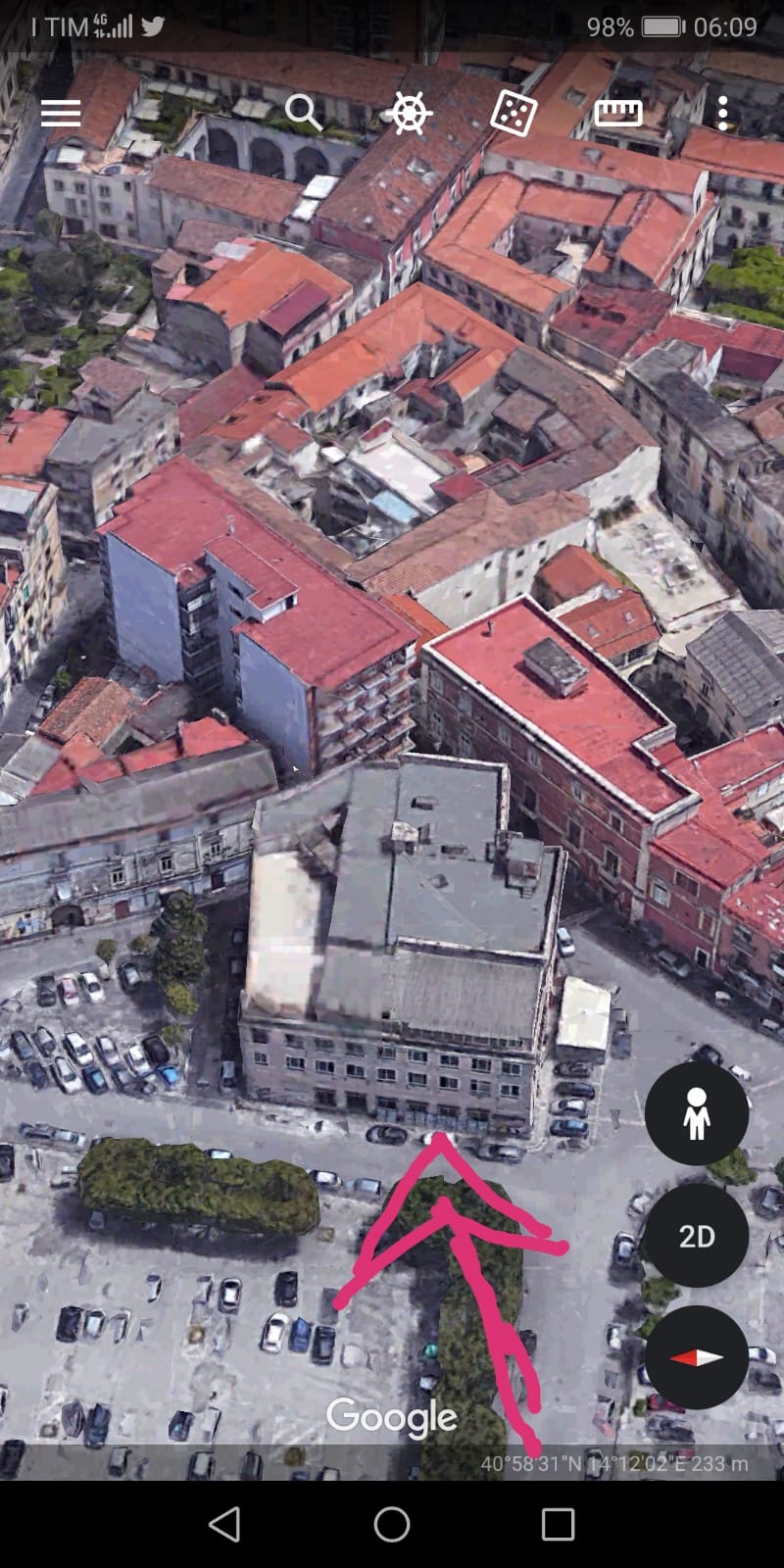Image resolution: width=784 pixels, height=1568 pixels.
Task: Open the three-dot overflow menu
Action: 722,114
